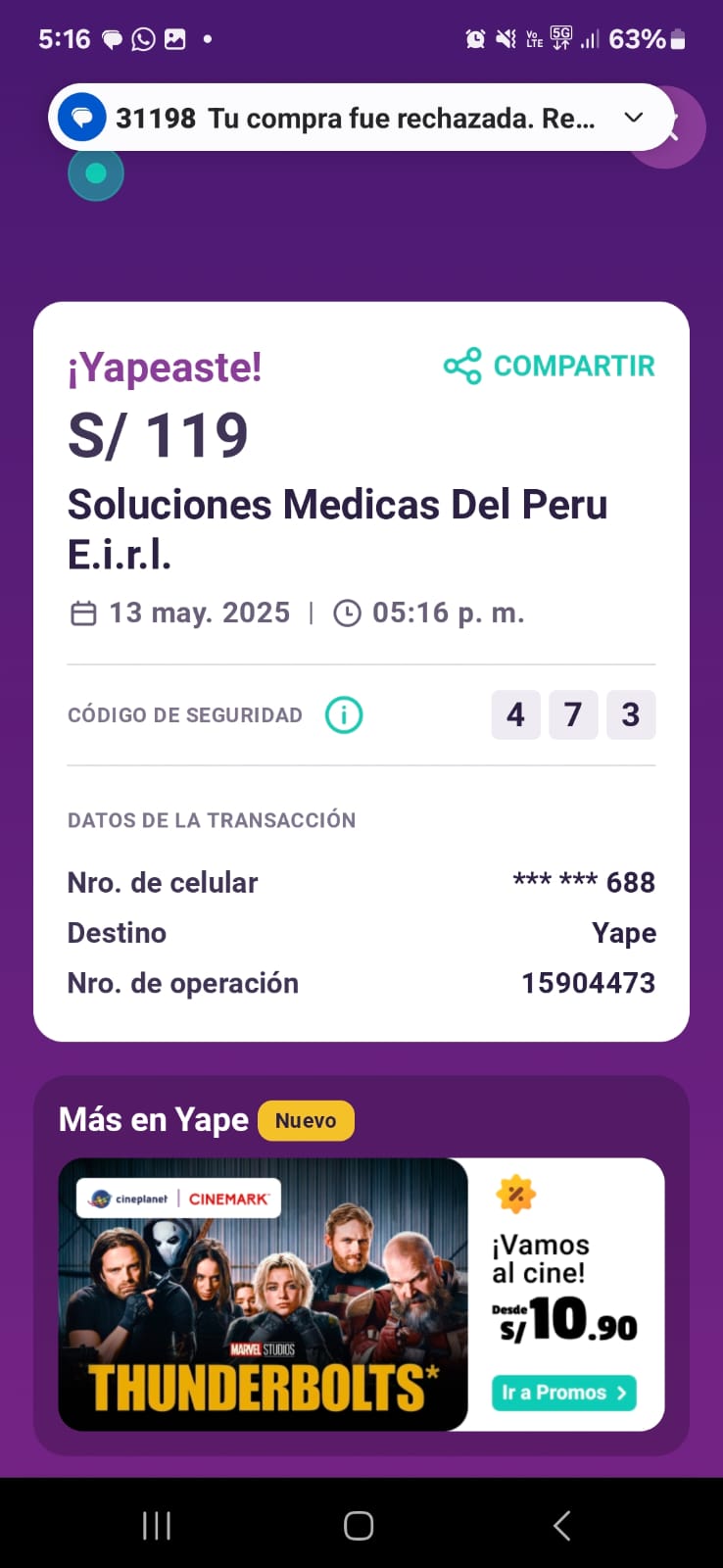Tap the Ir a Promos button
The image size is (723, 1568).
pos(563,1393)
